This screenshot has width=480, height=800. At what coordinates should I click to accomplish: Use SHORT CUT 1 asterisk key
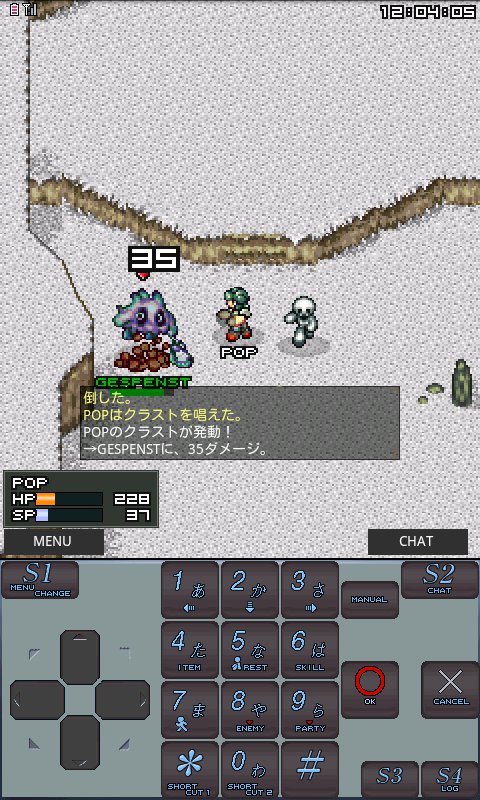[190, 770]
